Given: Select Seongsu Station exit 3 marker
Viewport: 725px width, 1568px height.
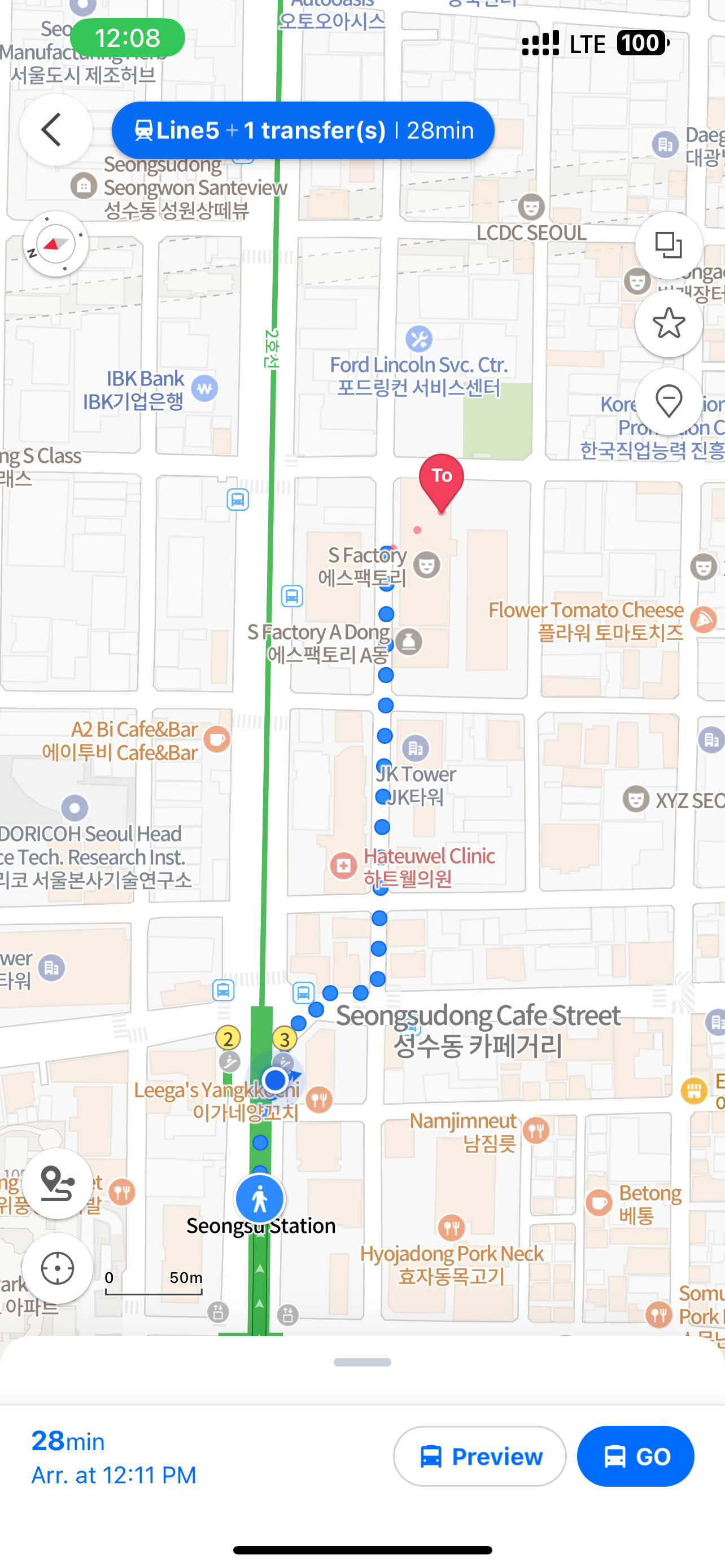Looking at the screenshot, I should click(284, 1039).
